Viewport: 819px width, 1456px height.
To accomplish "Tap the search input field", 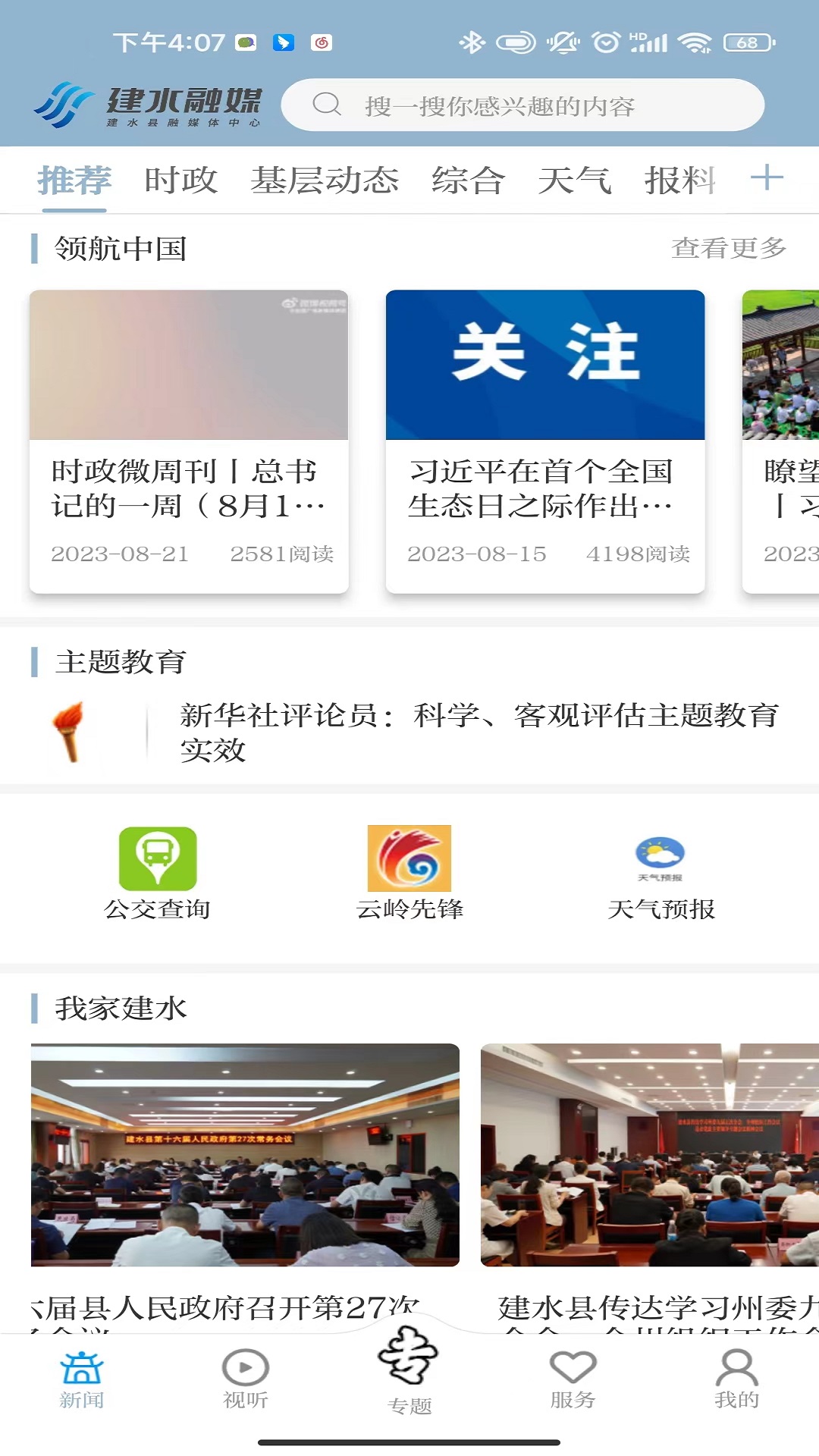I will [x=531, y=105].
